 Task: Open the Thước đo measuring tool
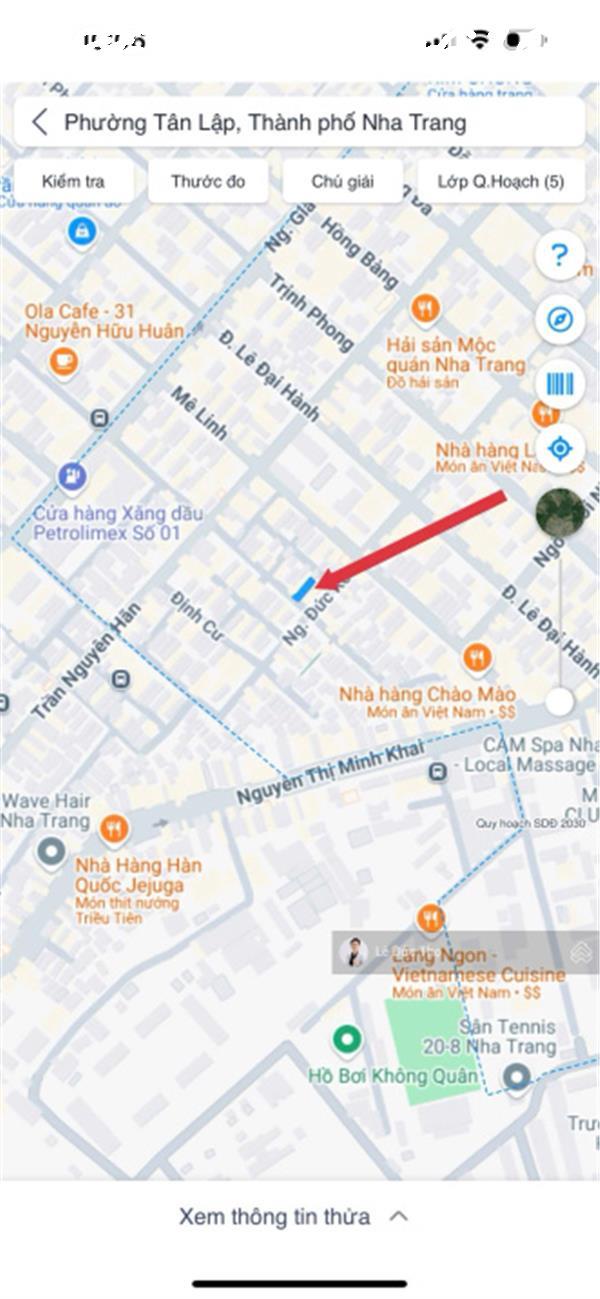click(x=207, y=182)
